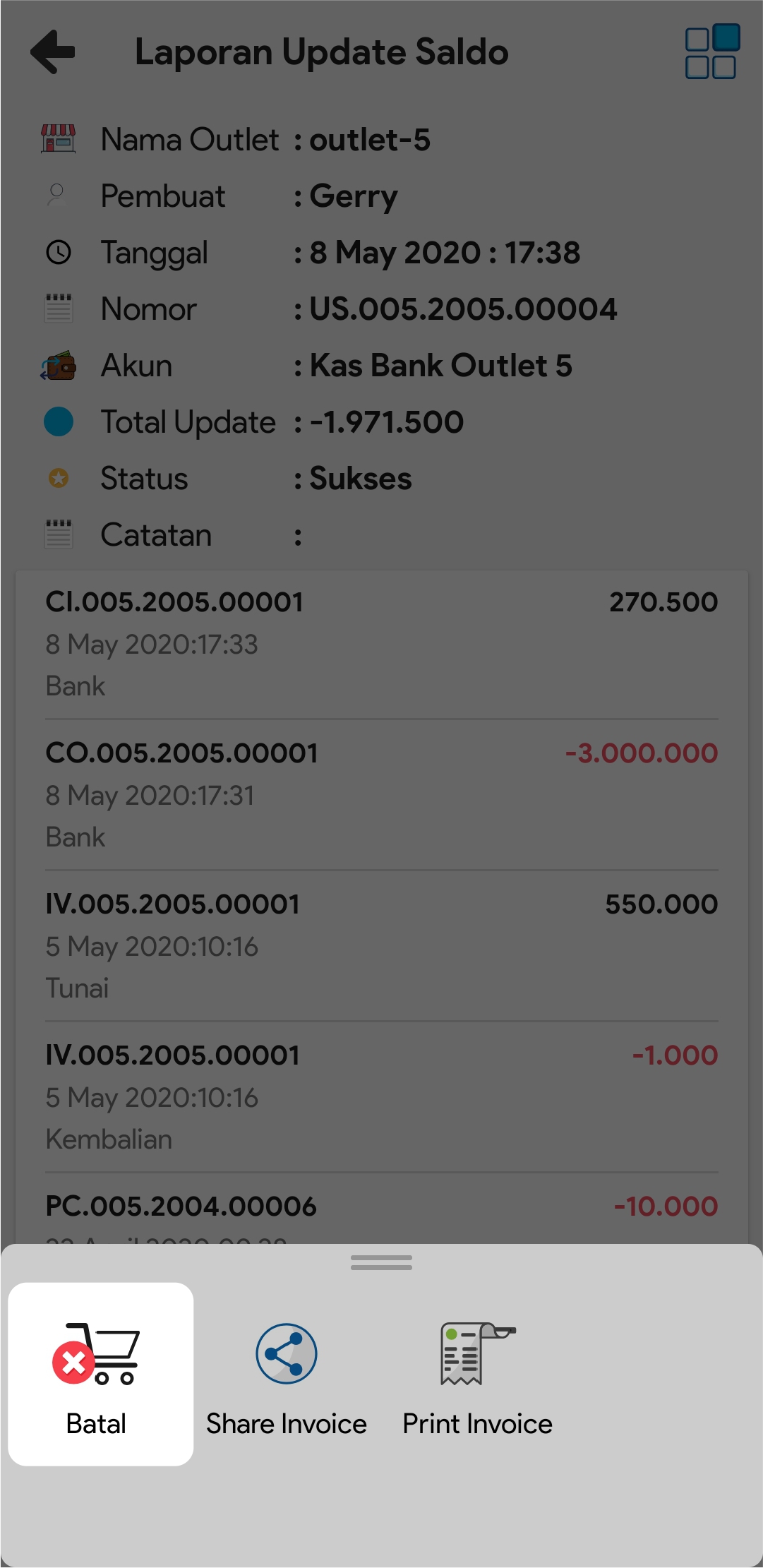Screen dimensions: 763x1568
Task: View the IV.005.2005.00001 Kembalian entry
Action: coord(381,1096)
